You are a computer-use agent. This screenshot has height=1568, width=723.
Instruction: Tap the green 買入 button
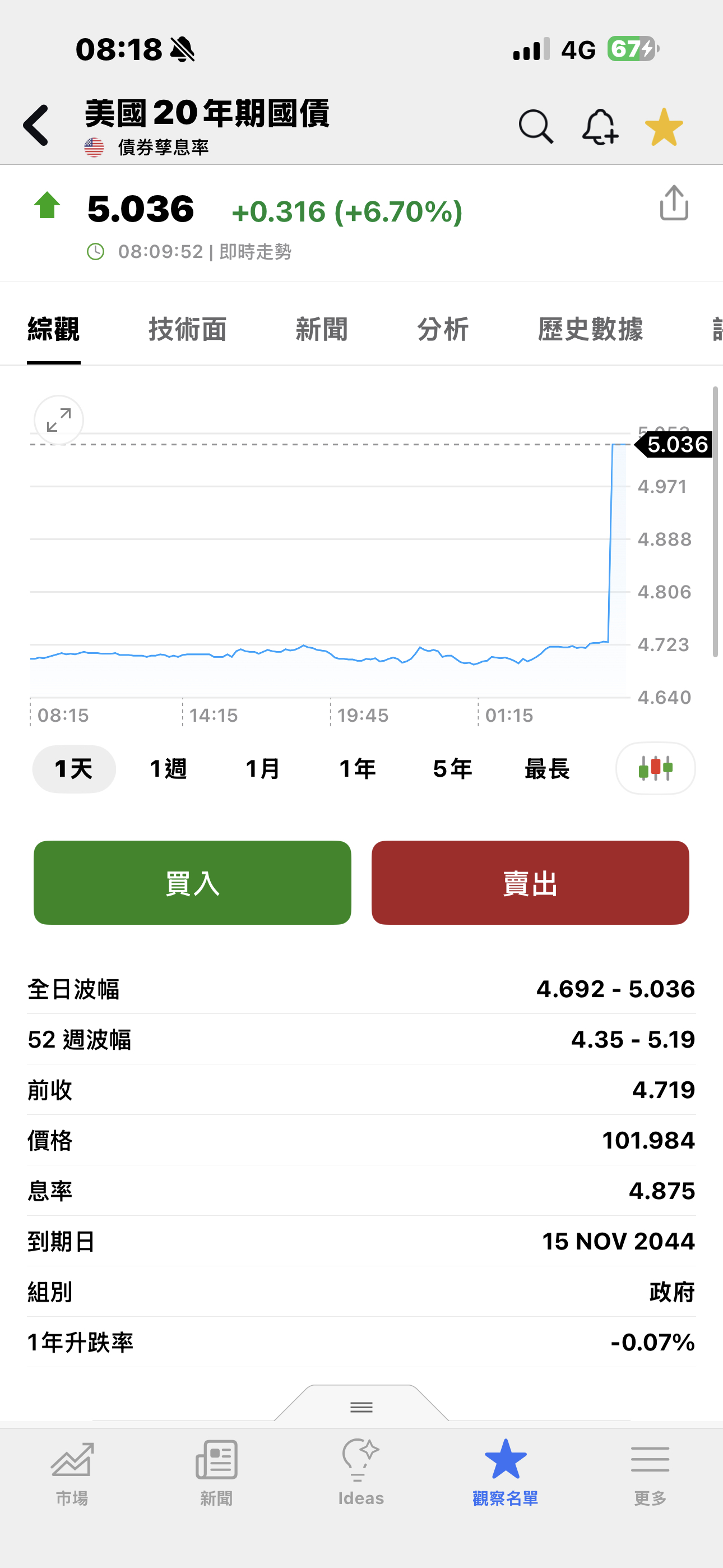click(192, 883)
